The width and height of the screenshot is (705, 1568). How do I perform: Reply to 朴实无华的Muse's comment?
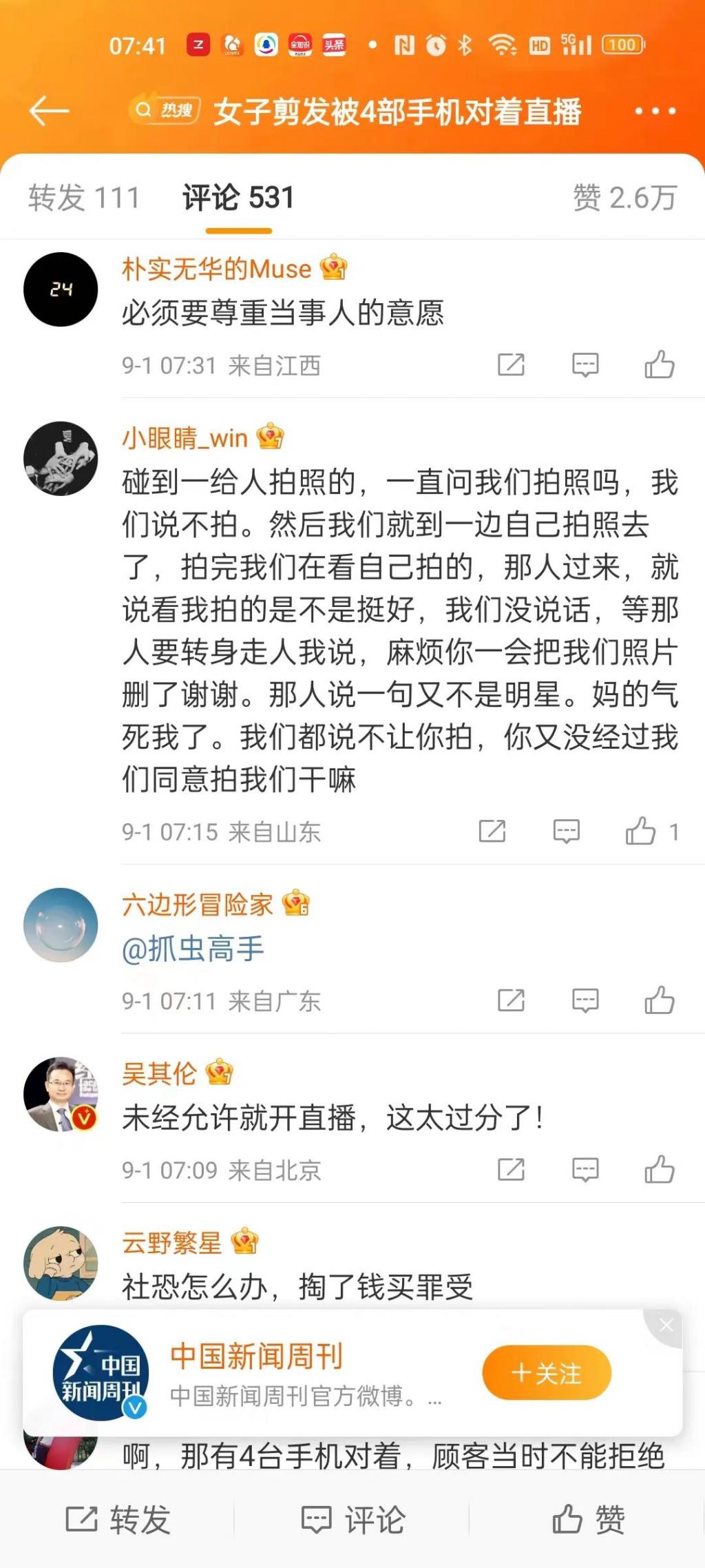pyautogui.click(x=585, y=364)
